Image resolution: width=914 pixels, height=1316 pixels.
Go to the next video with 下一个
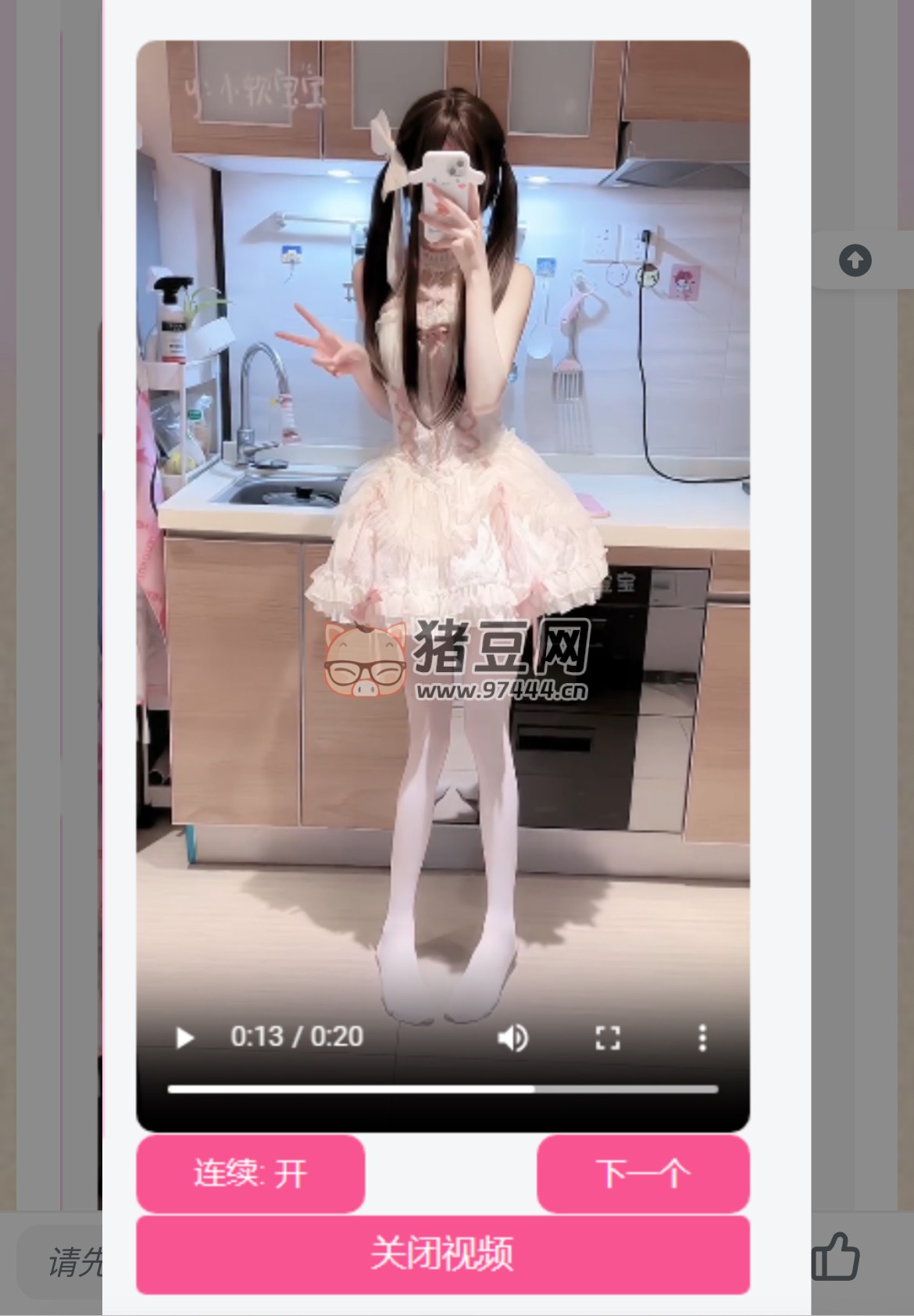point(642,1174)
